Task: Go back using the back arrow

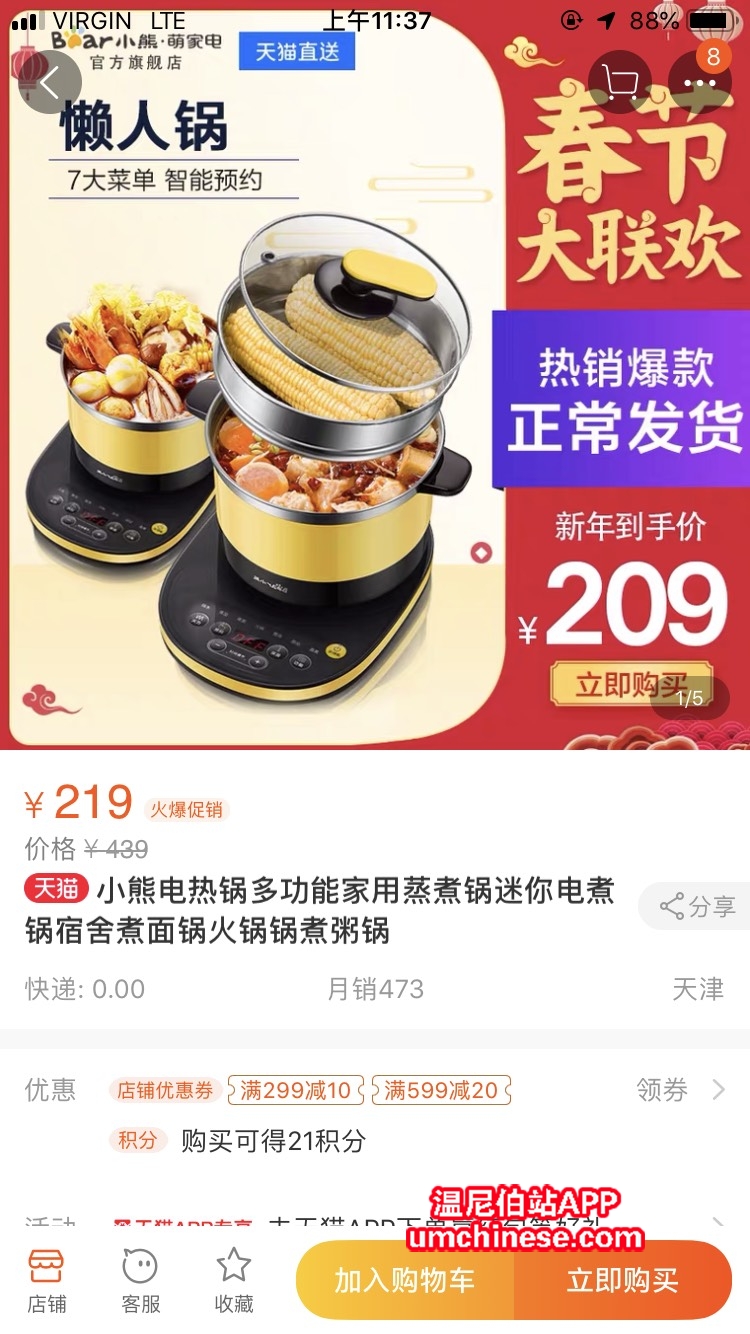Action: pyautogui.click(x=52, y=82)
